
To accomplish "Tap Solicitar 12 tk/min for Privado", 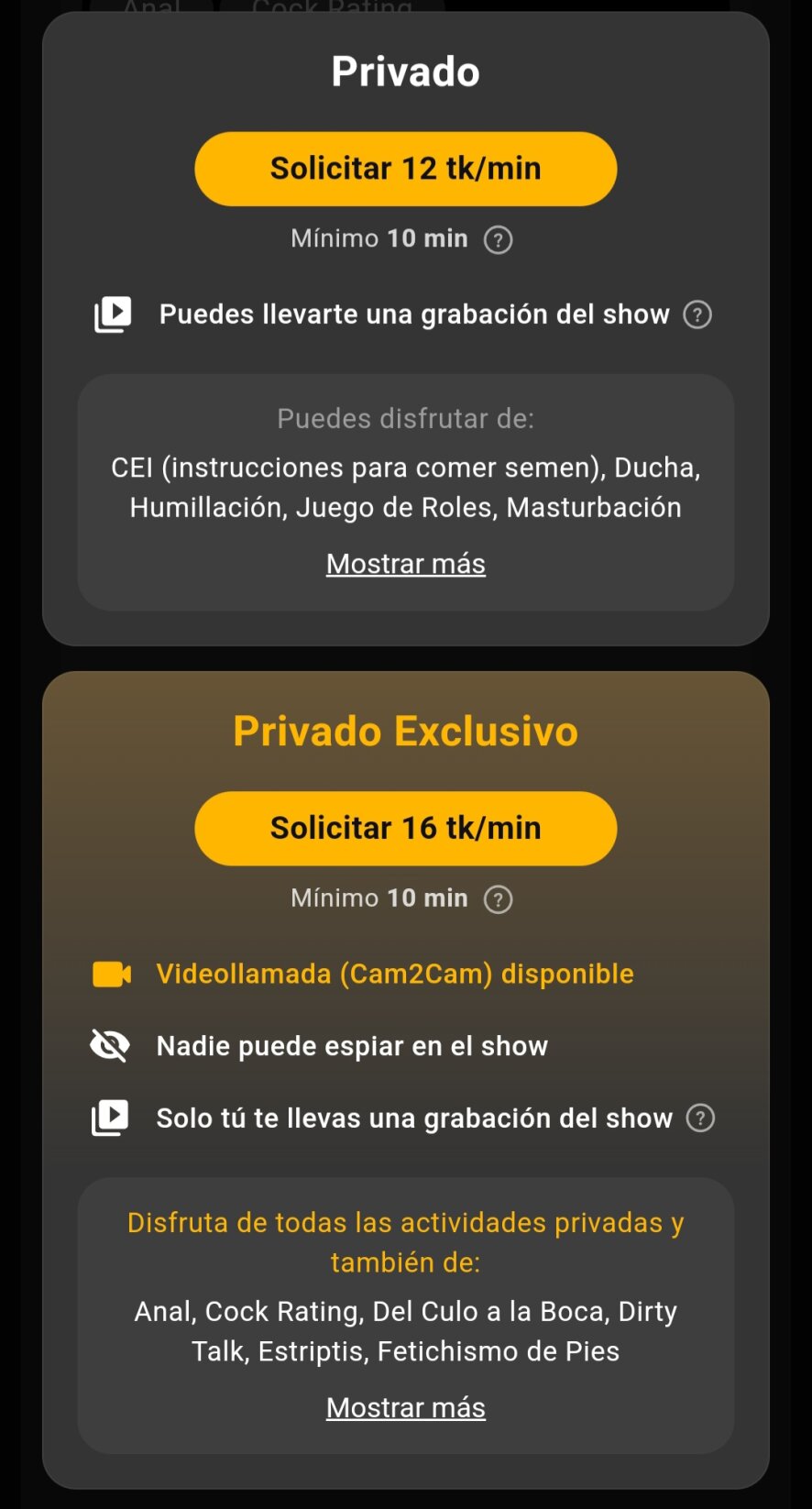I will point(405,169).
